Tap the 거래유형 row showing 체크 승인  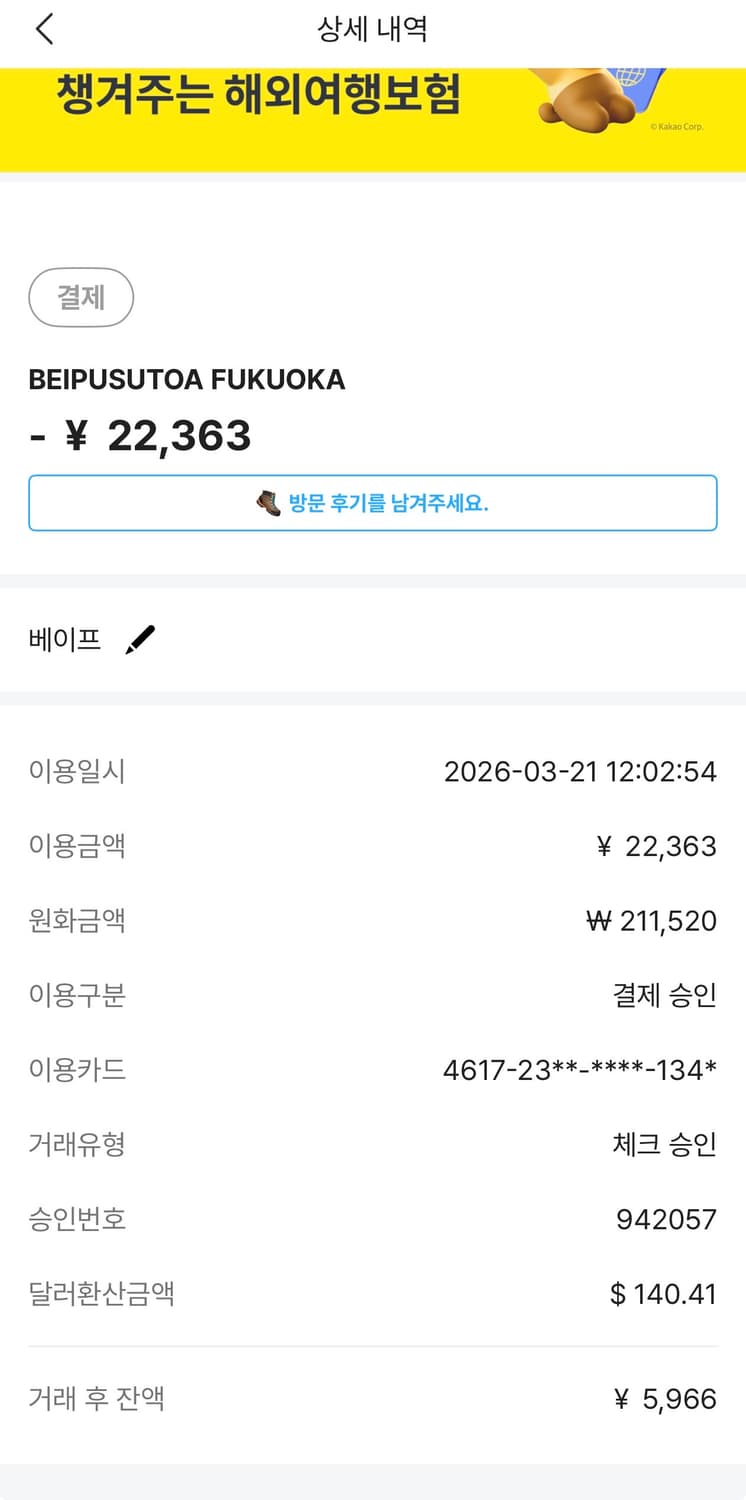[373, 1144]
